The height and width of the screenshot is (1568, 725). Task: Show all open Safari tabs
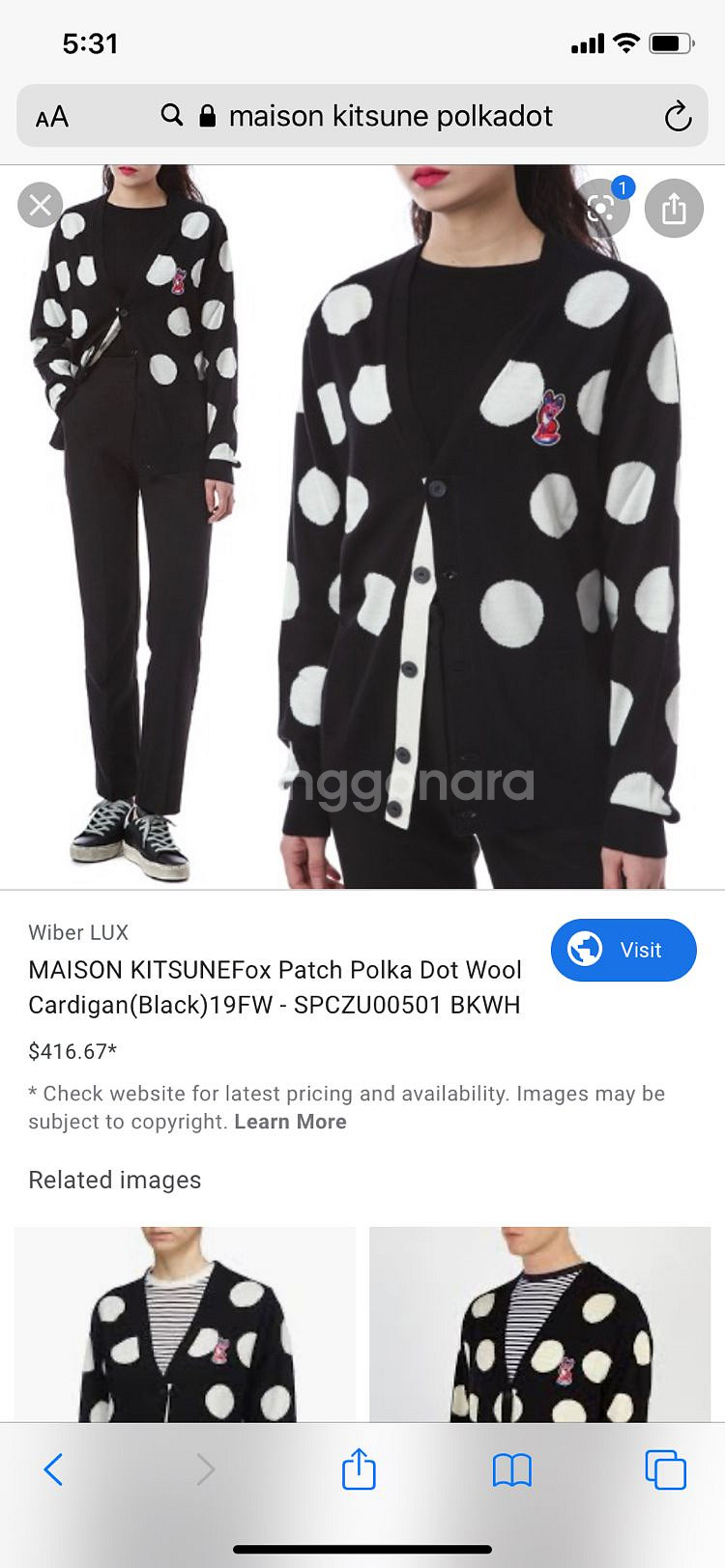(x=665, y=1469)
